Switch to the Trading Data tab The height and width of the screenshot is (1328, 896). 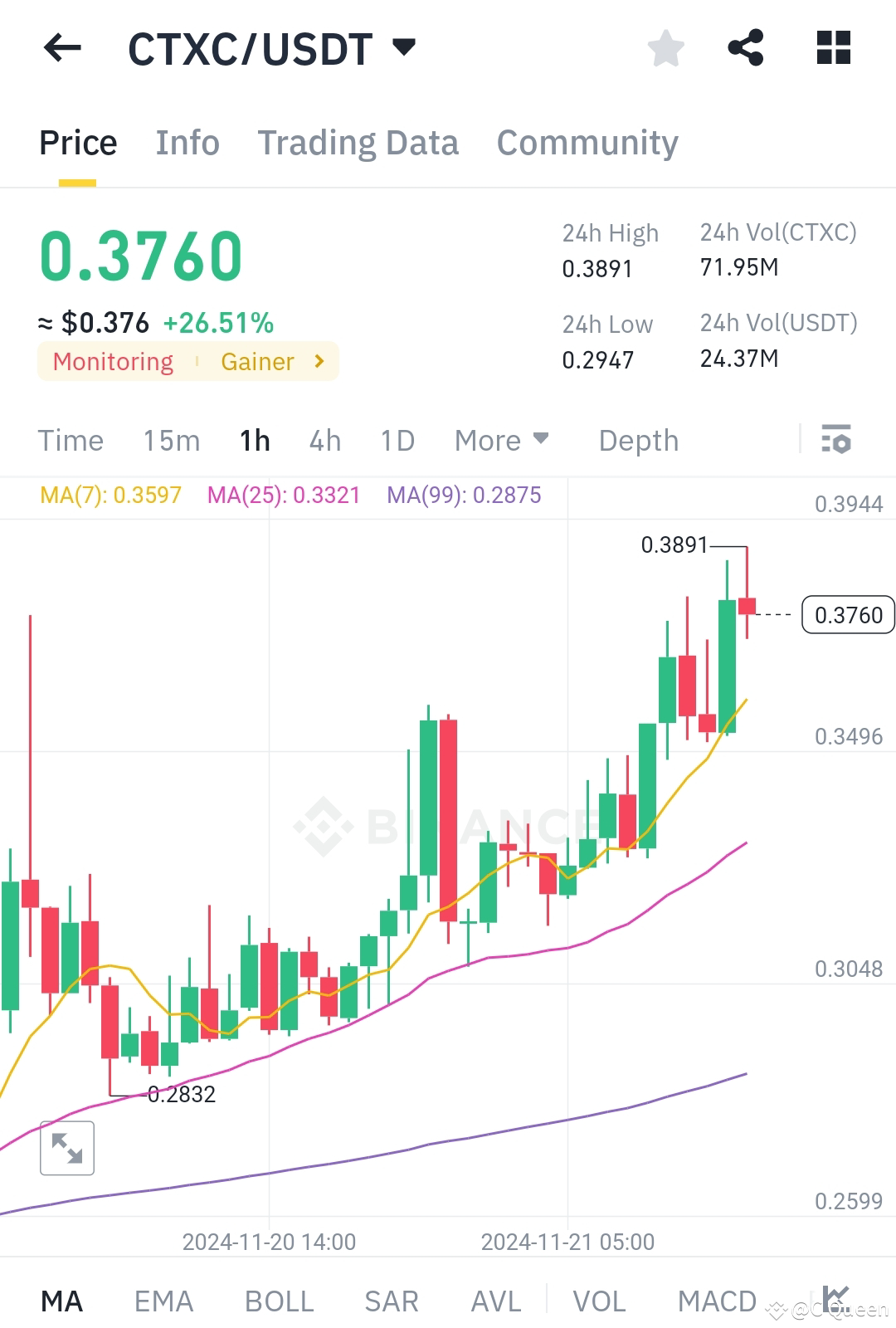point(358,142)
